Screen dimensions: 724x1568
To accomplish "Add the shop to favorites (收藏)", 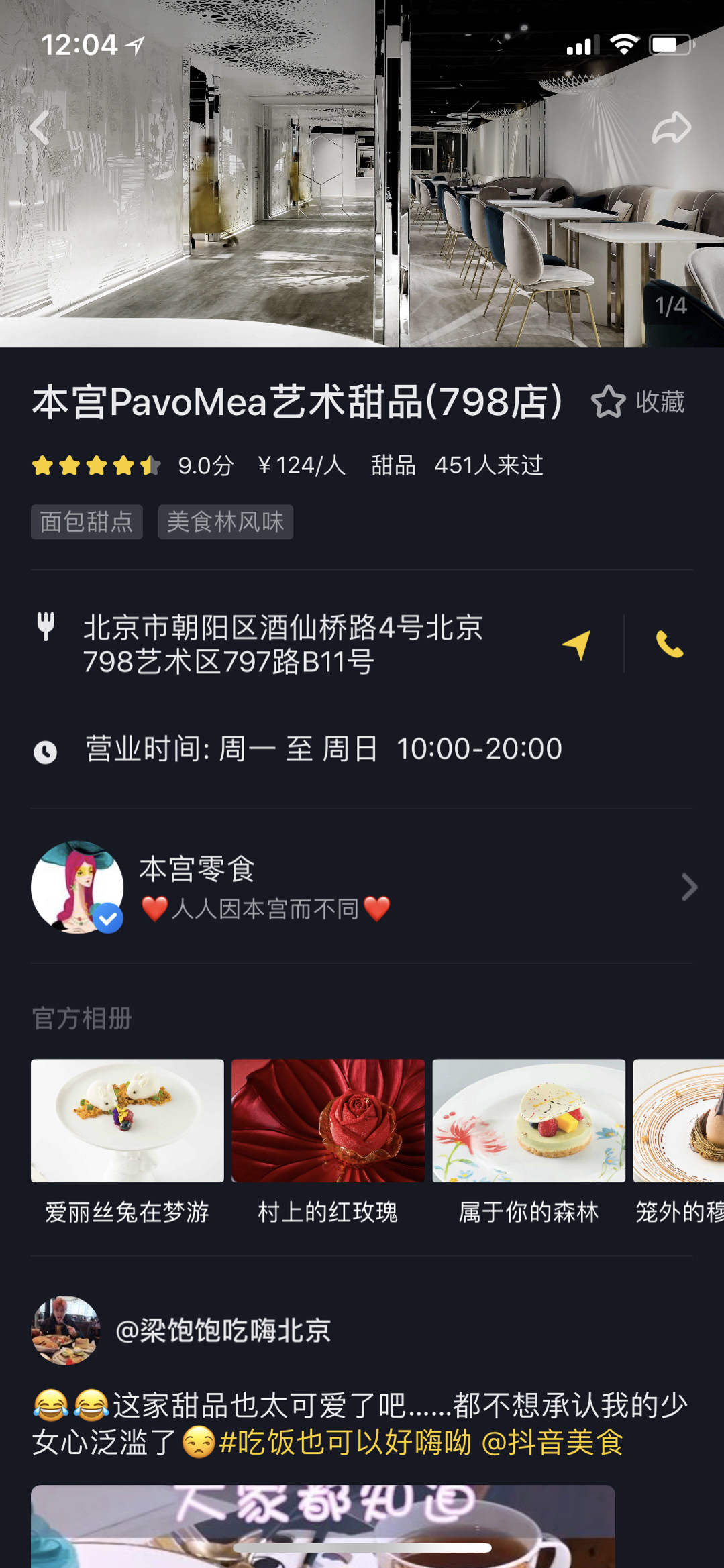I will click(638, 402).
